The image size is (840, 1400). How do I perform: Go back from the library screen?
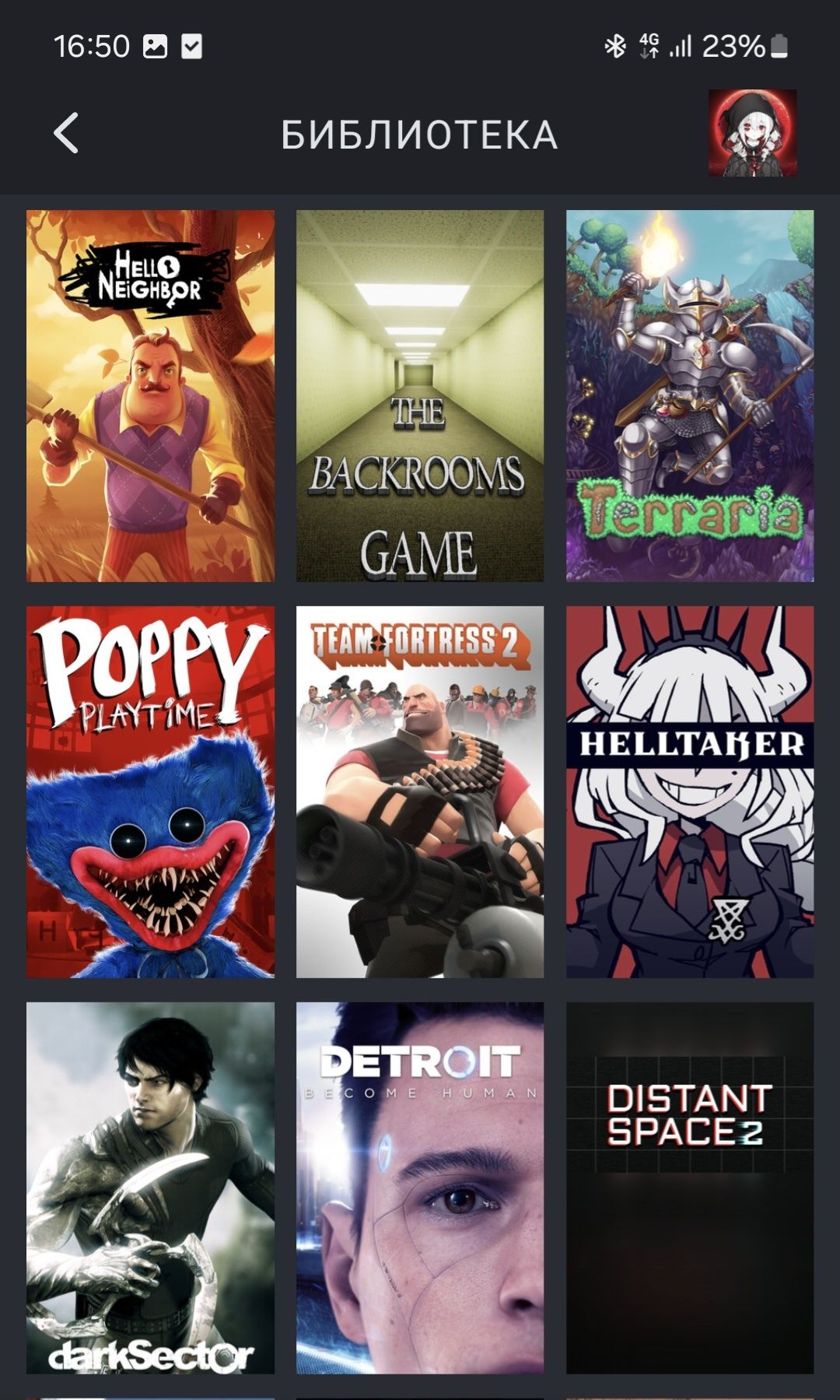[66, 133]
